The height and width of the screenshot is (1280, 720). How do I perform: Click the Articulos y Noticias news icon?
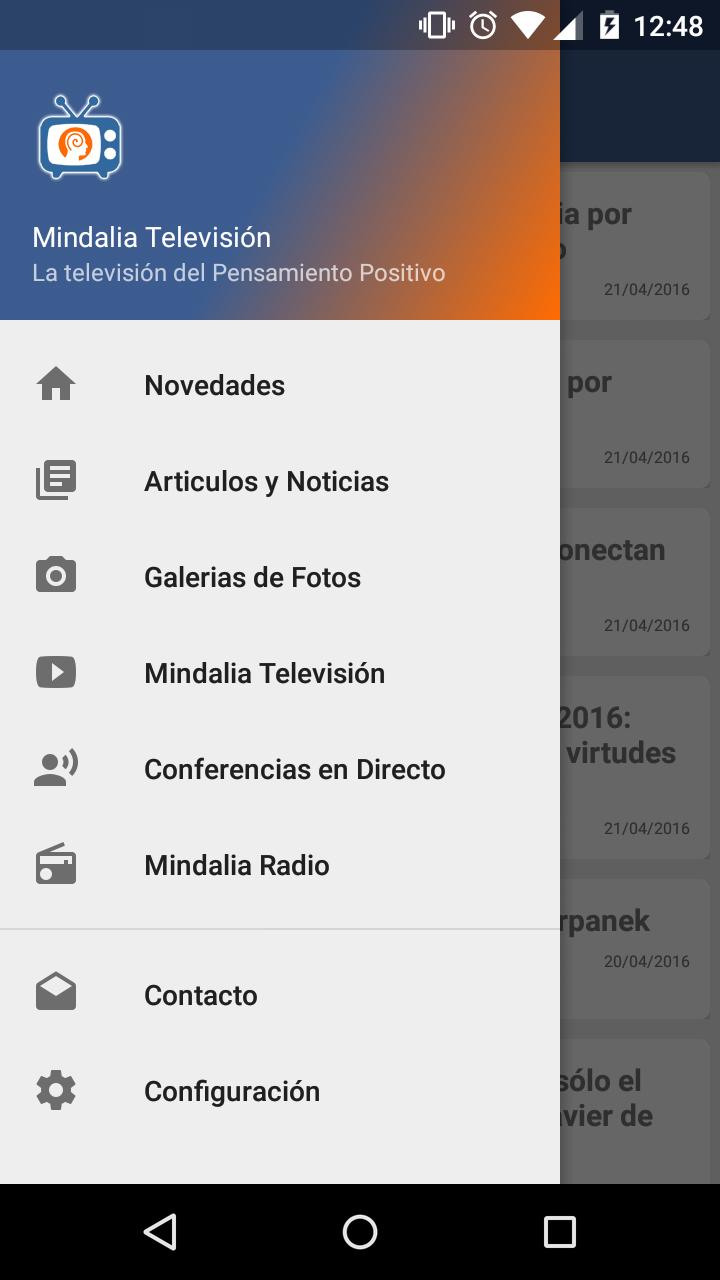pyautogui.click(x=55, y=479)
